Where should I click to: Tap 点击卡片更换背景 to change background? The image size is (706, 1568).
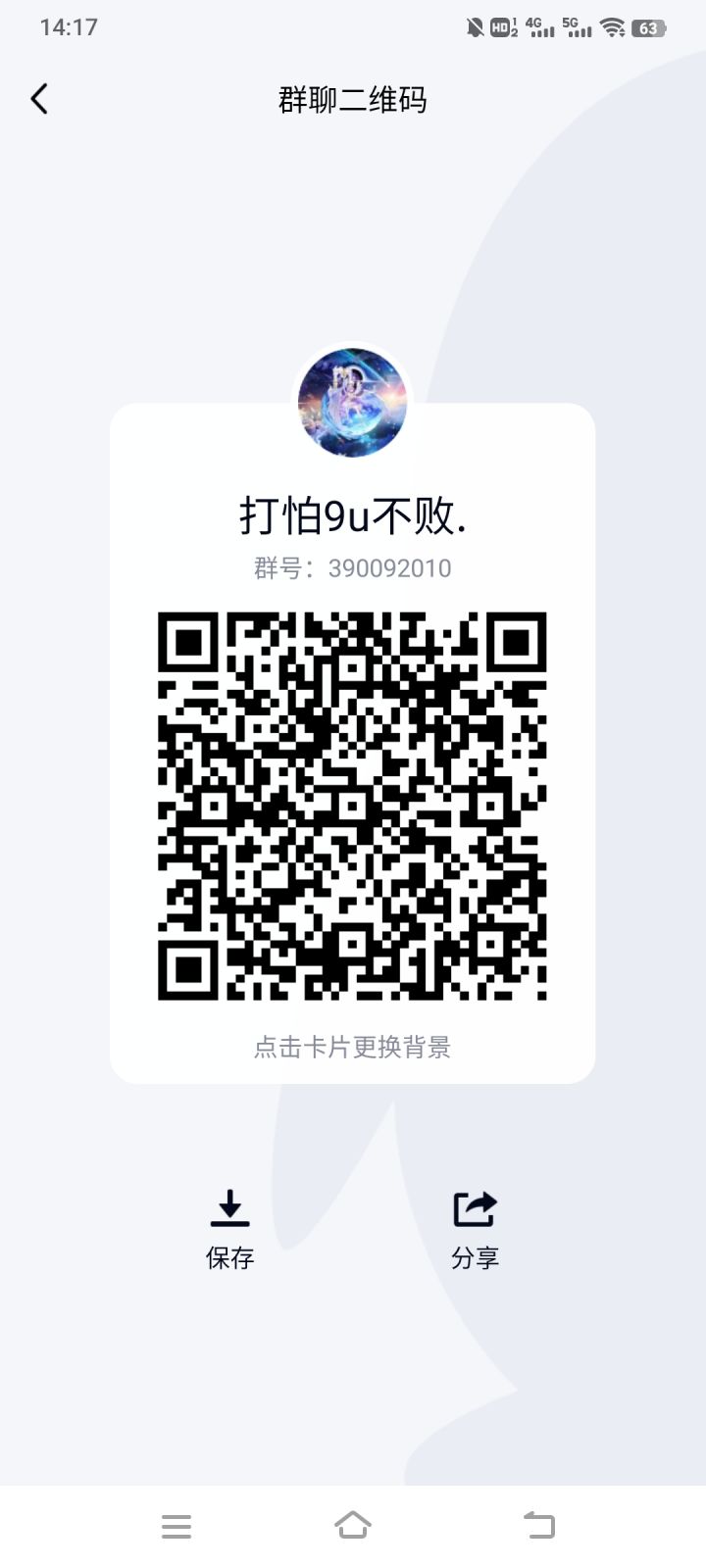353,1048
